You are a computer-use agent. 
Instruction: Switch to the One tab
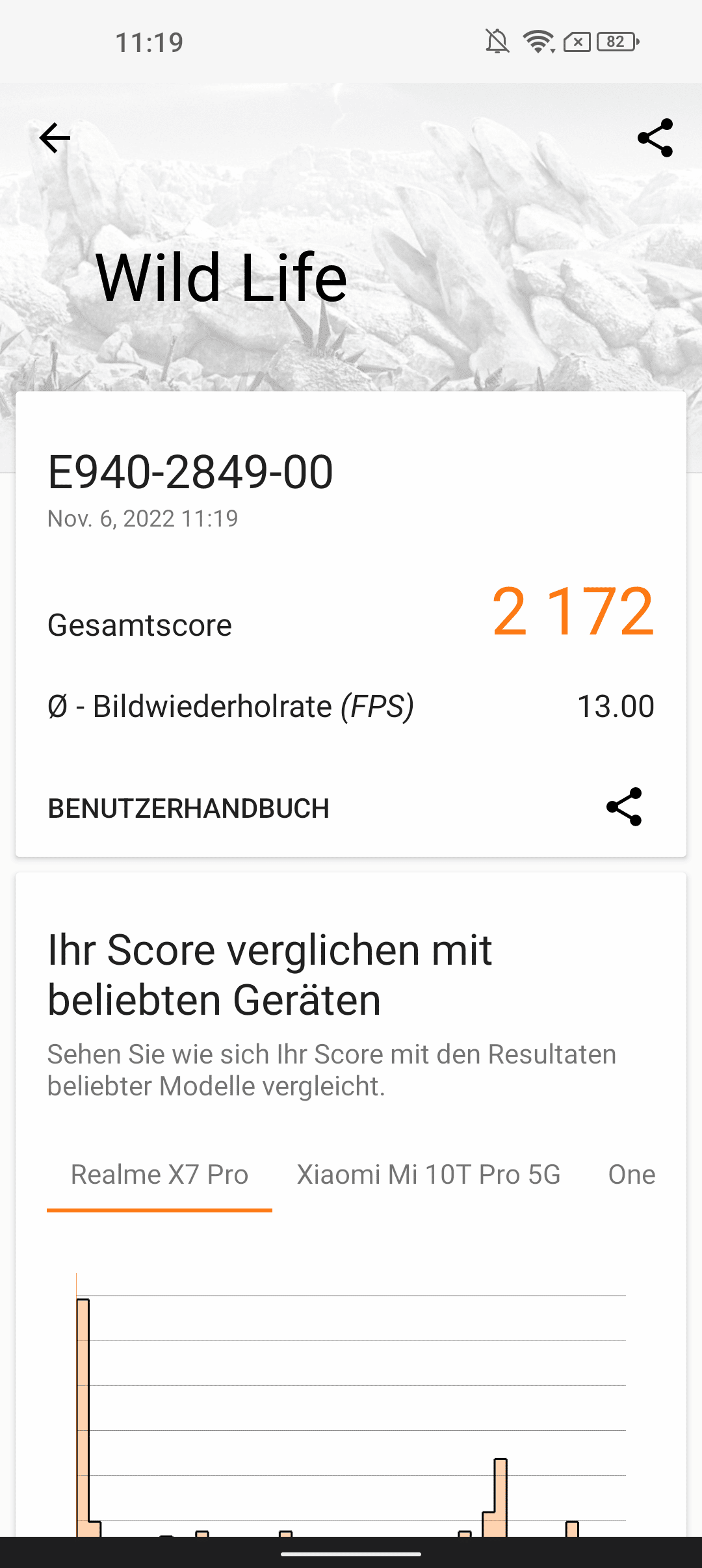[x=631, y=1175]
